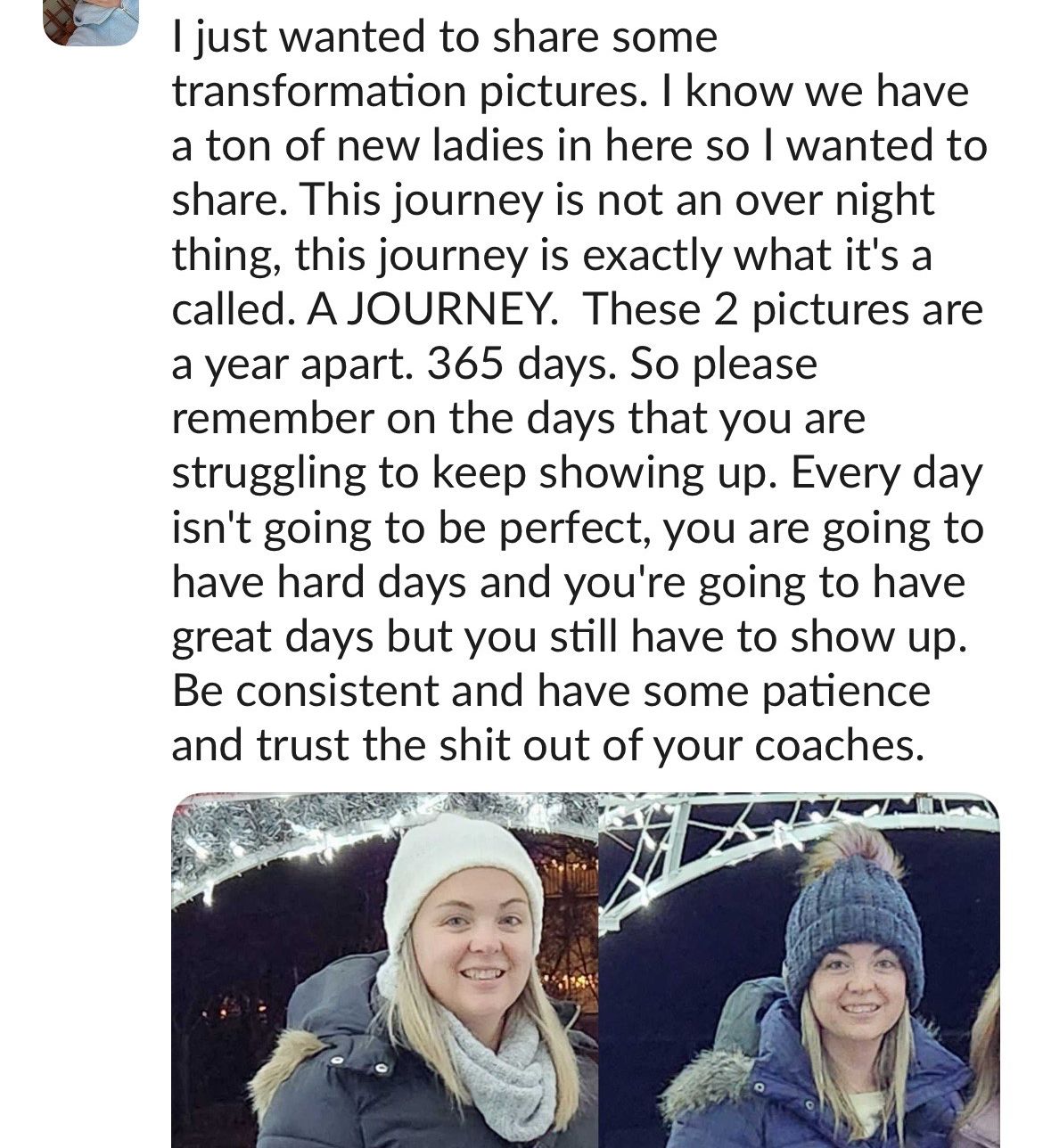Open the attached photo with the white beanie

point(384,970)
